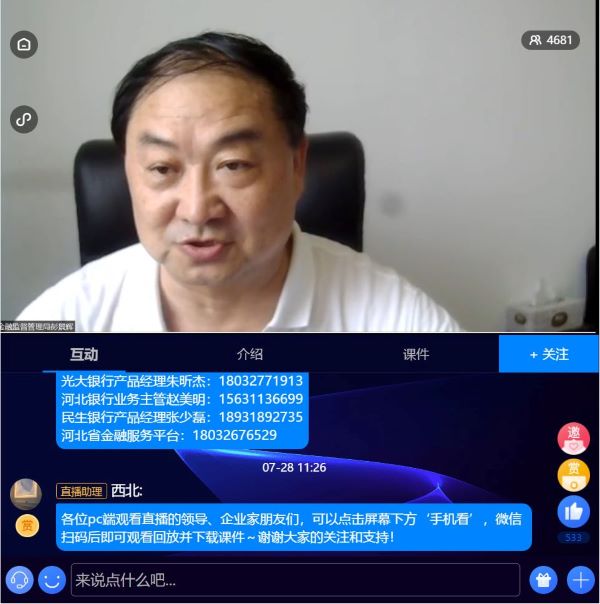This screenshot has width=600, height=604.
Task: Switch to the 互动 tab
Action: point(84,354)
